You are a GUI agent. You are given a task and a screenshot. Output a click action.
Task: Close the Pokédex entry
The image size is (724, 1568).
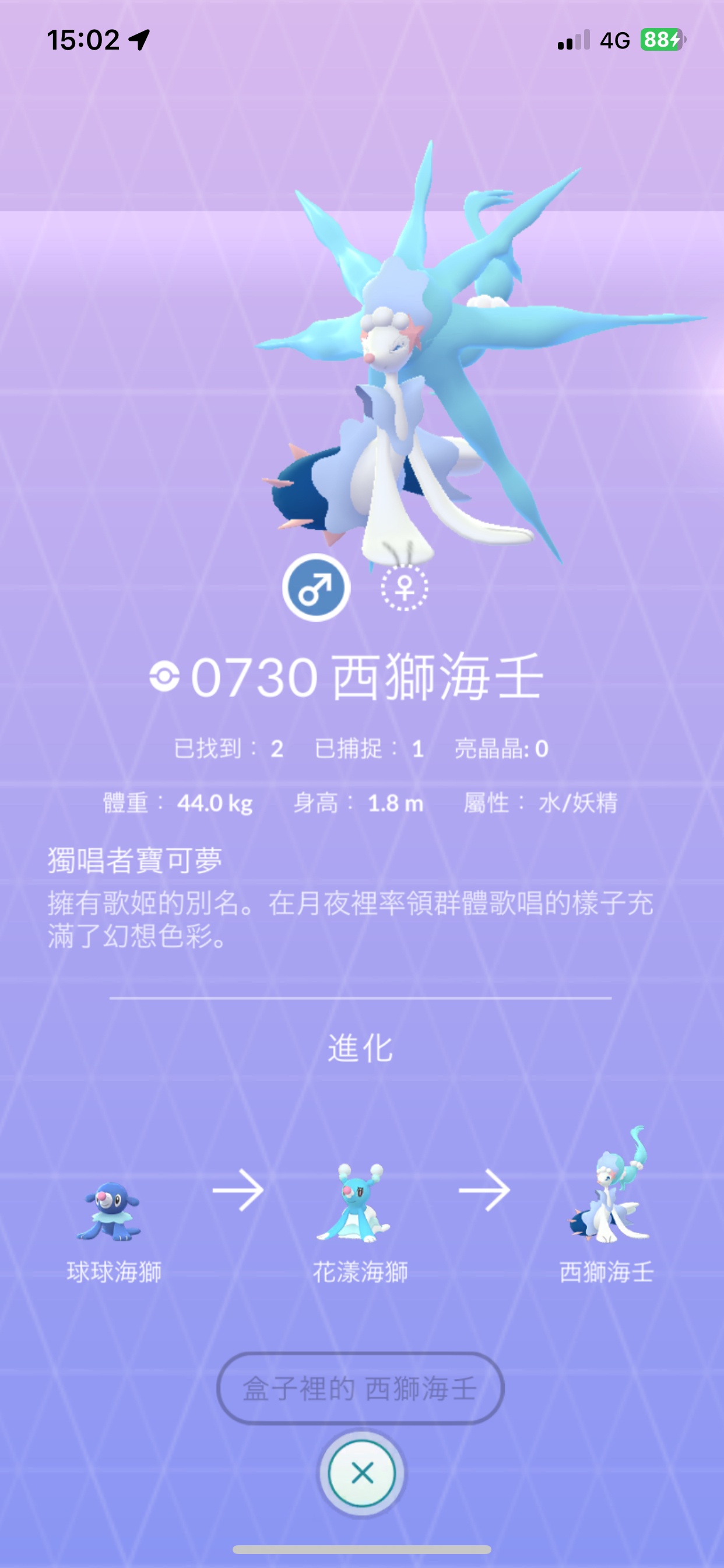pos(362,1473)
